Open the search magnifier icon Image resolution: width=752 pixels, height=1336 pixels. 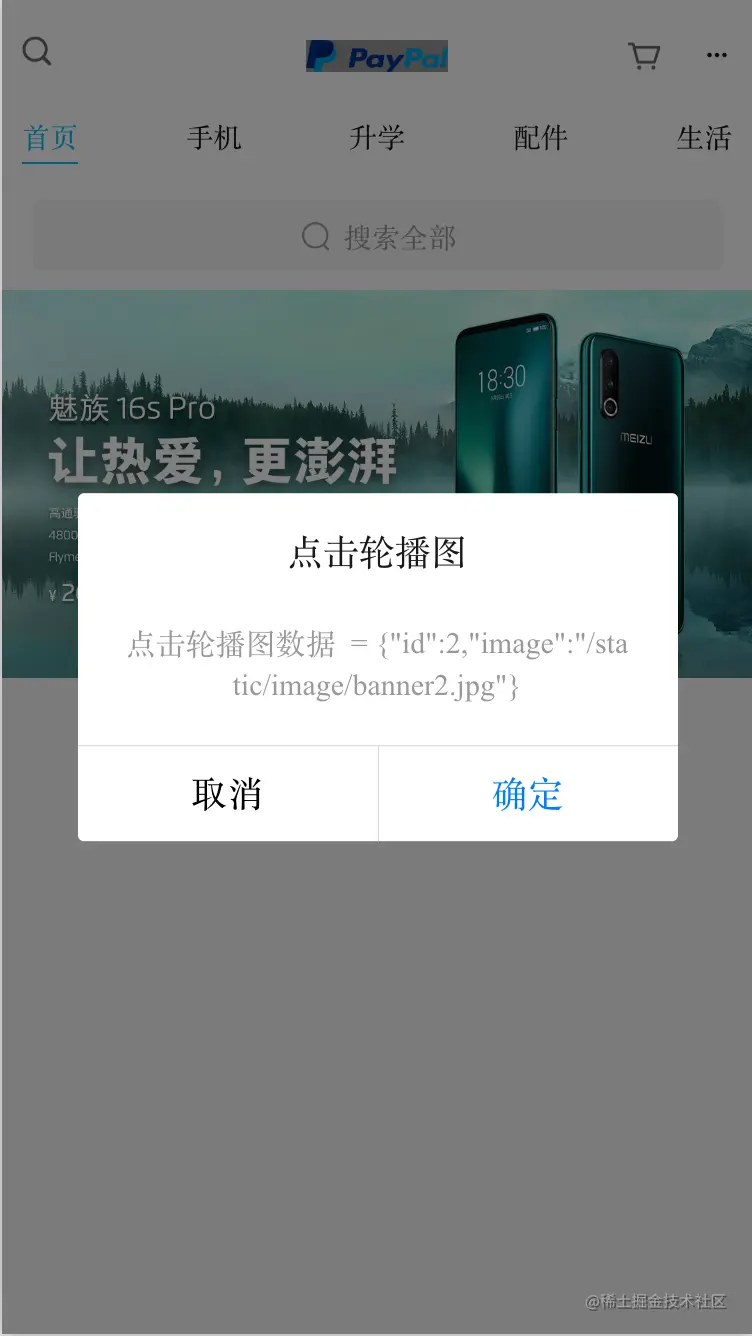(37, 51)
